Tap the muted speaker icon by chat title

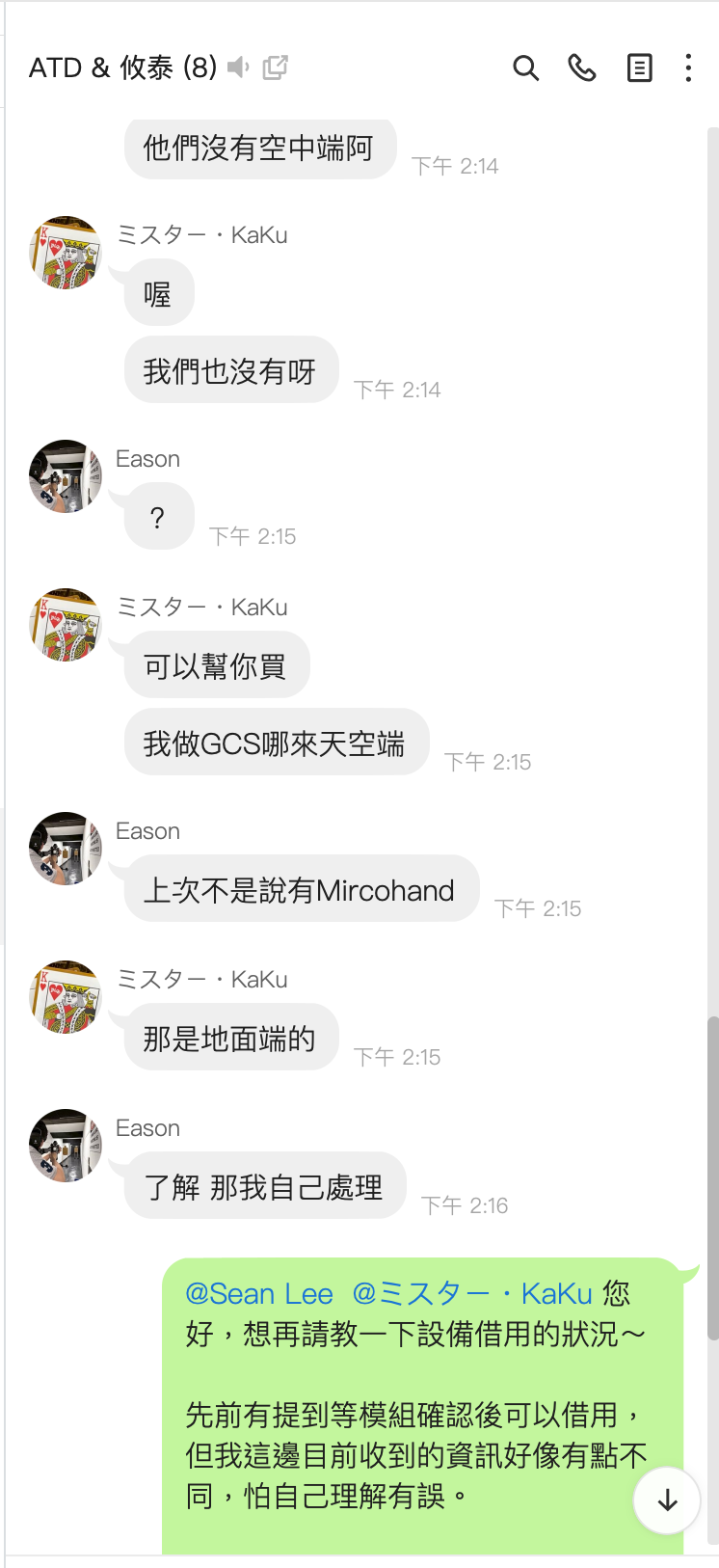(x=238, y=68)
